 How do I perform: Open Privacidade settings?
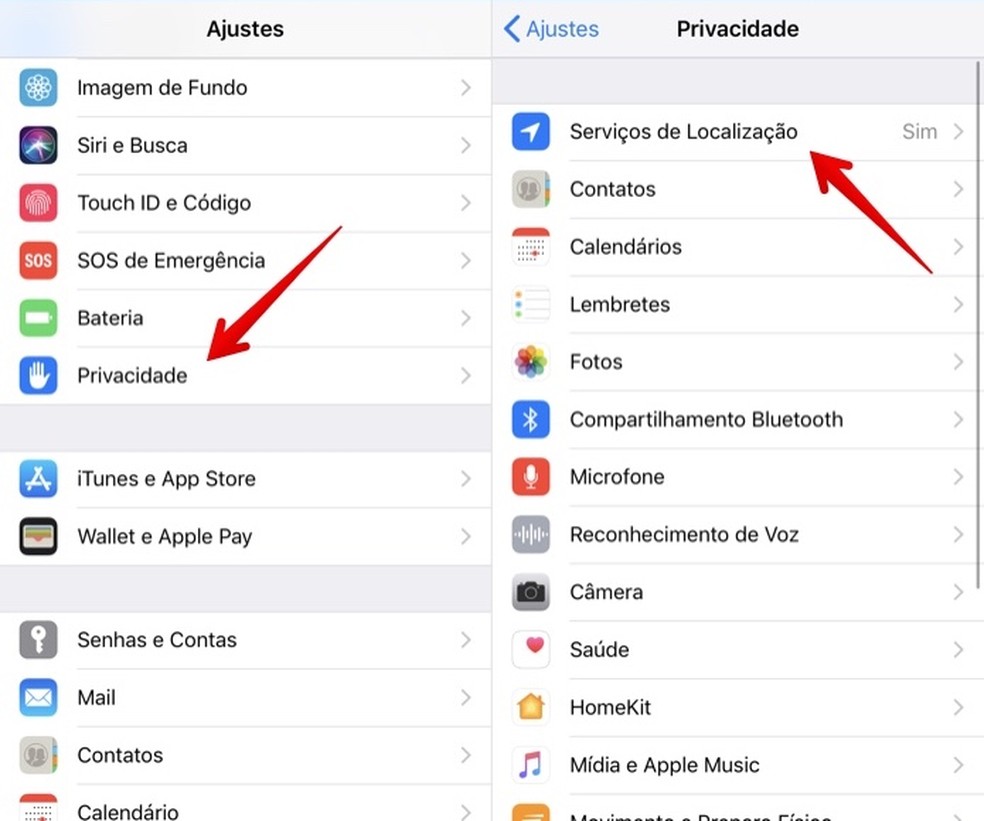(x=132, y=376)
